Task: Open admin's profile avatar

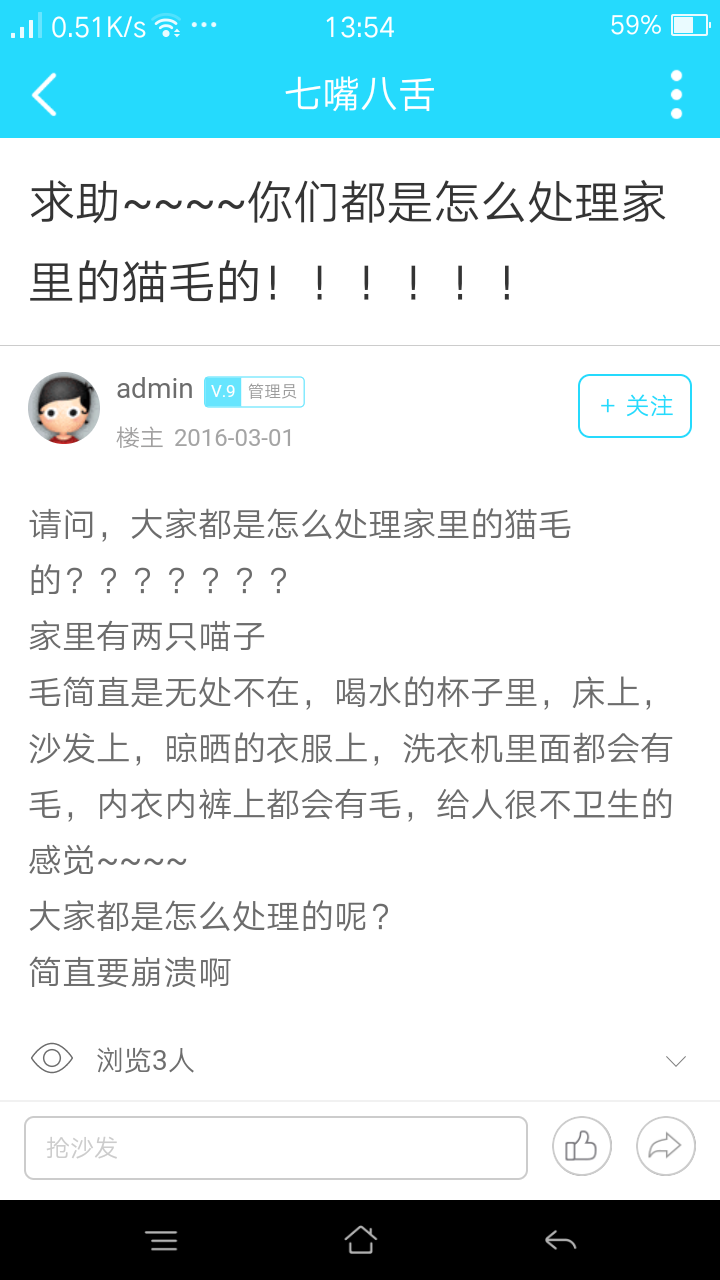Action: [64, 408]
